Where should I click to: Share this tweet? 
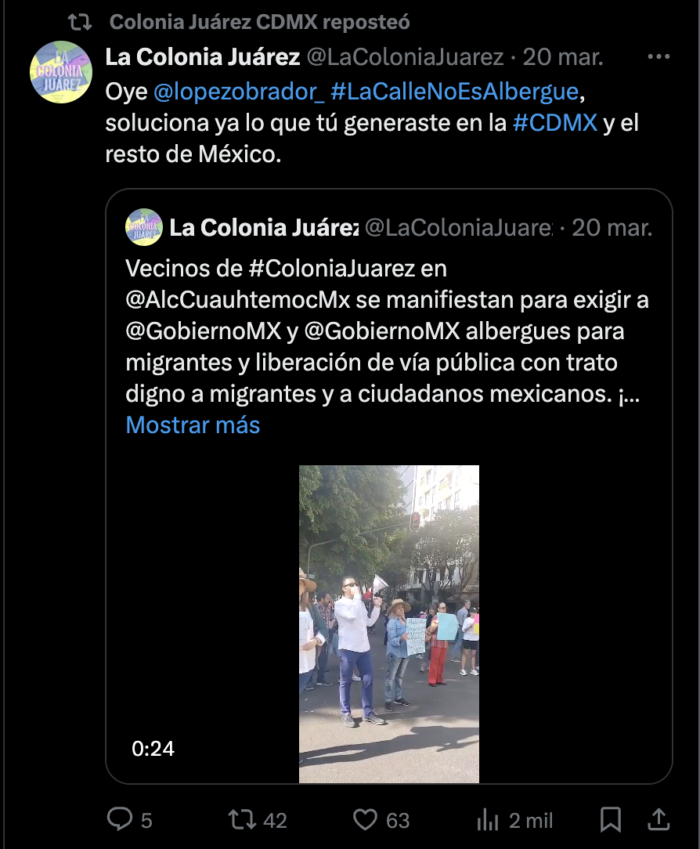[x=658, y=820]
